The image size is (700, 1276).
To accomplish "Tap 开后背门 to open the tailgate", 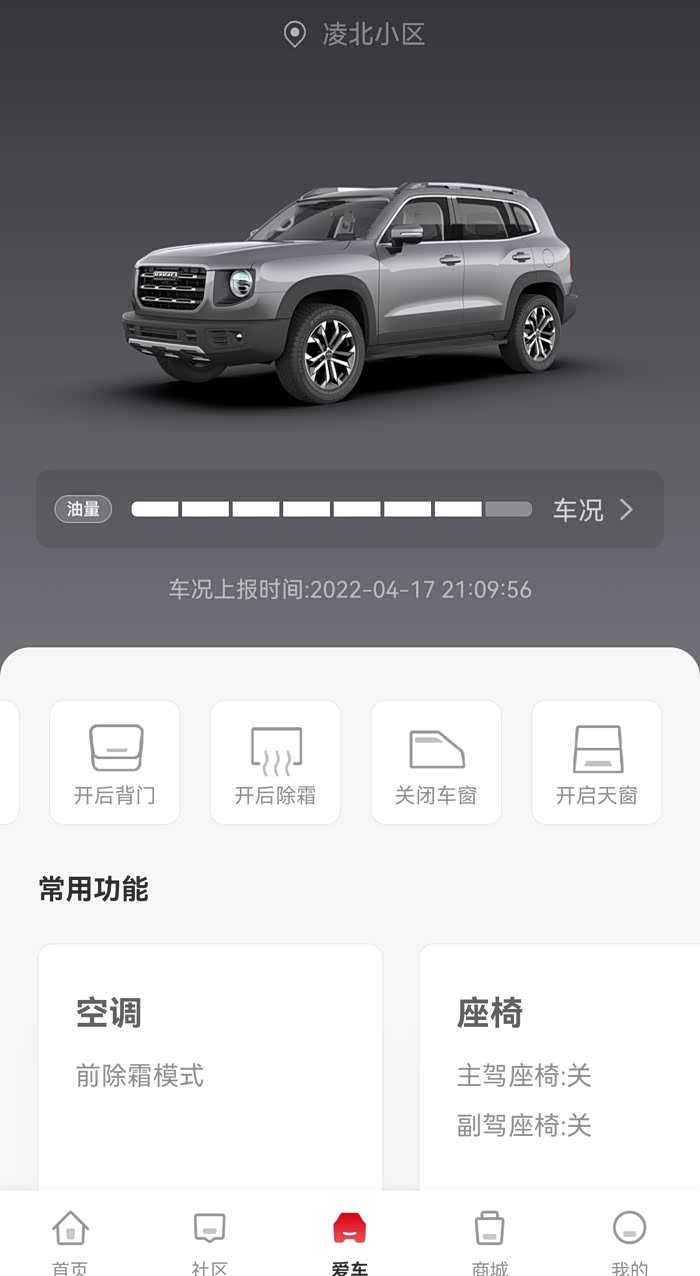I will (x=115, y=762).
